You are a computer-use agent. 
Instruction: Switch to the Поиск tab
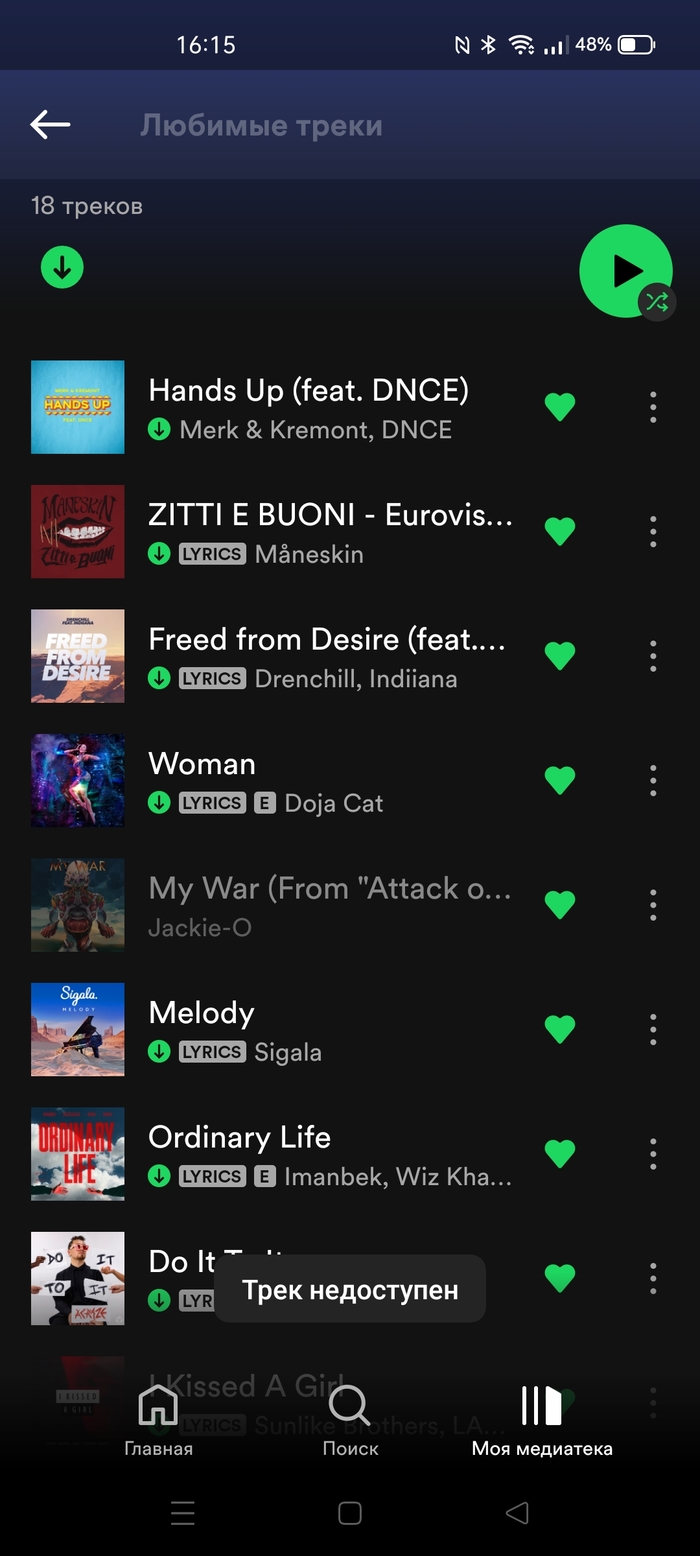350,1420
